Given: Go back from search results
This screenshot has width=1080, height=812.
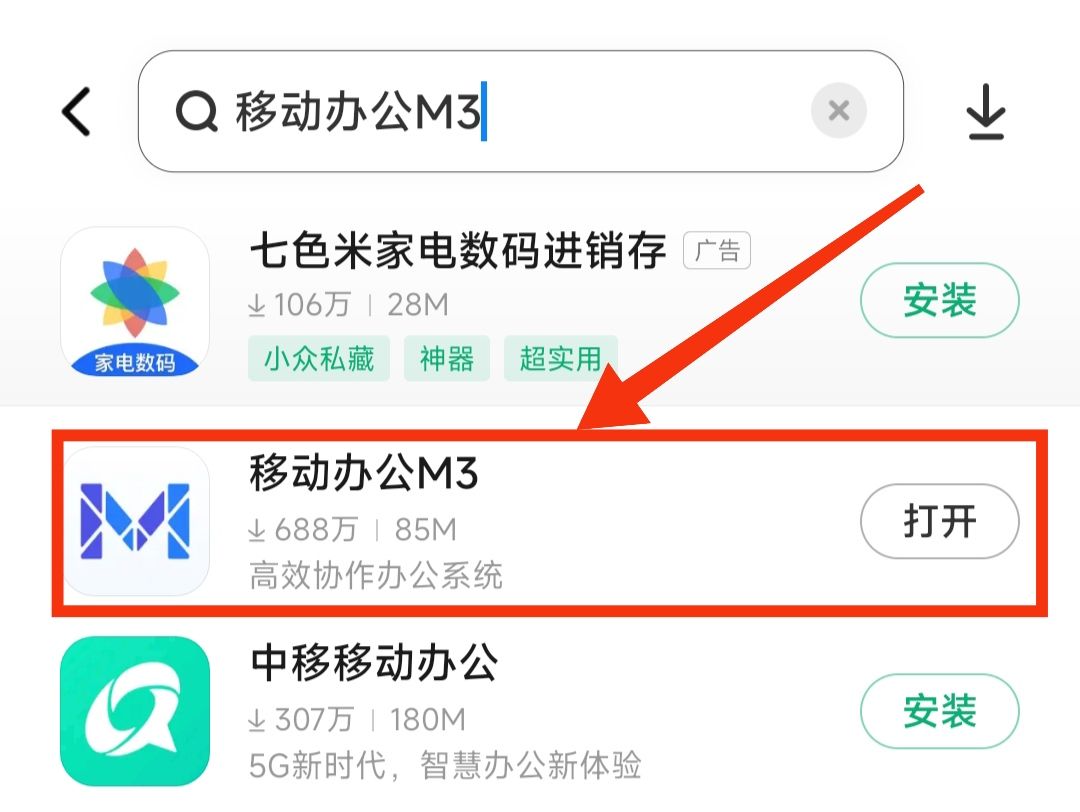Looking at the screenshot, I should coord(77,111).
